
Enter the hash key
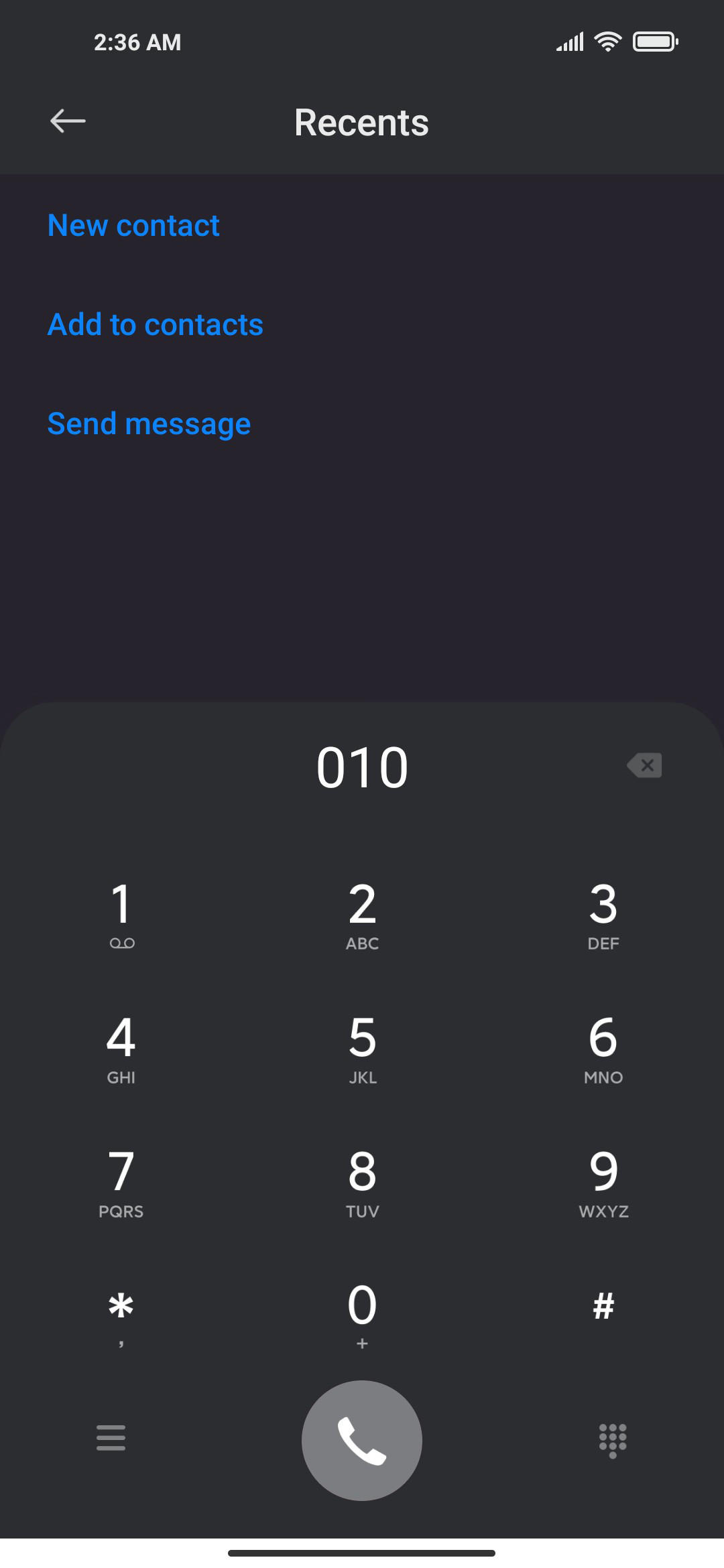click(x=603, y=1307)
